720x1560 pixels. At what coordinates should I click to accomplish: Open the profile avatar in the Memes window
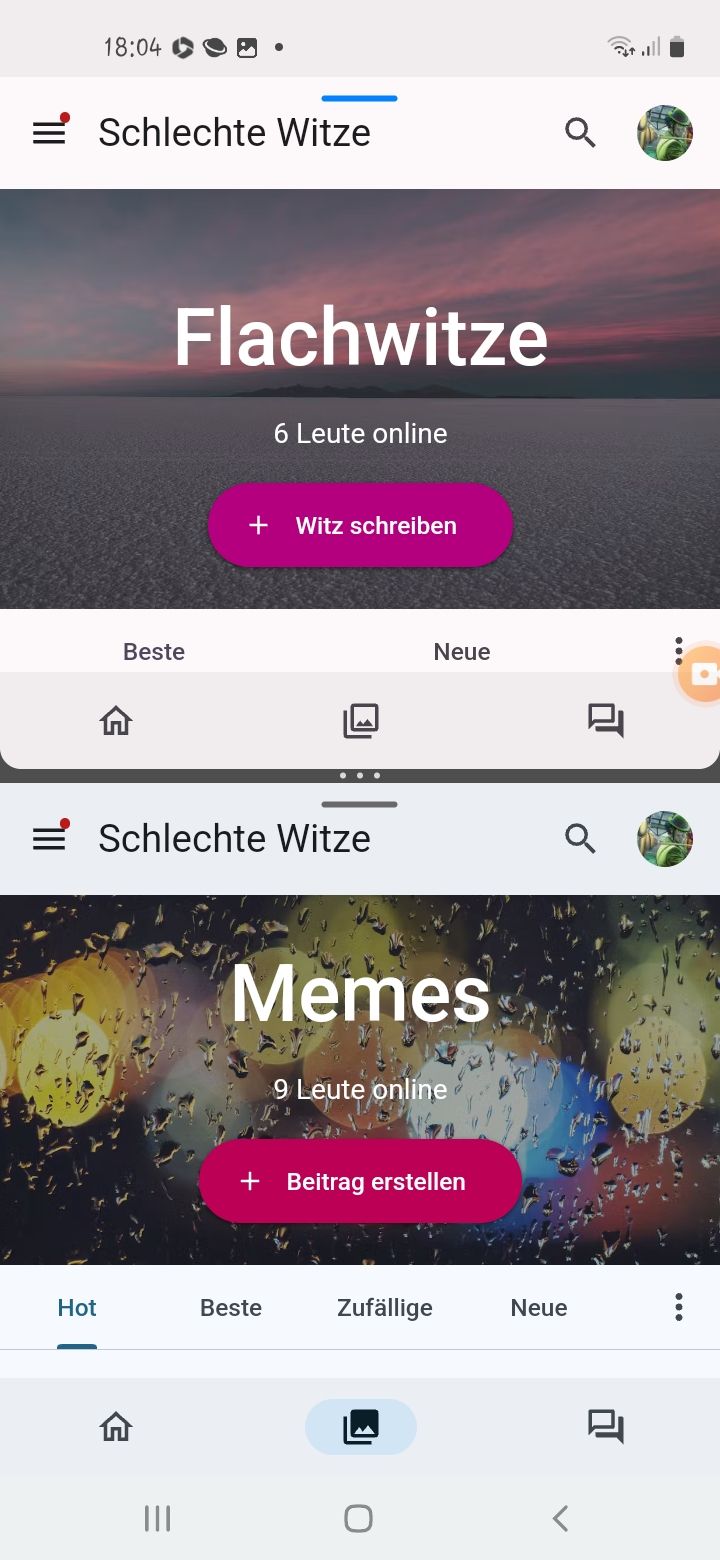pos(665,839)
